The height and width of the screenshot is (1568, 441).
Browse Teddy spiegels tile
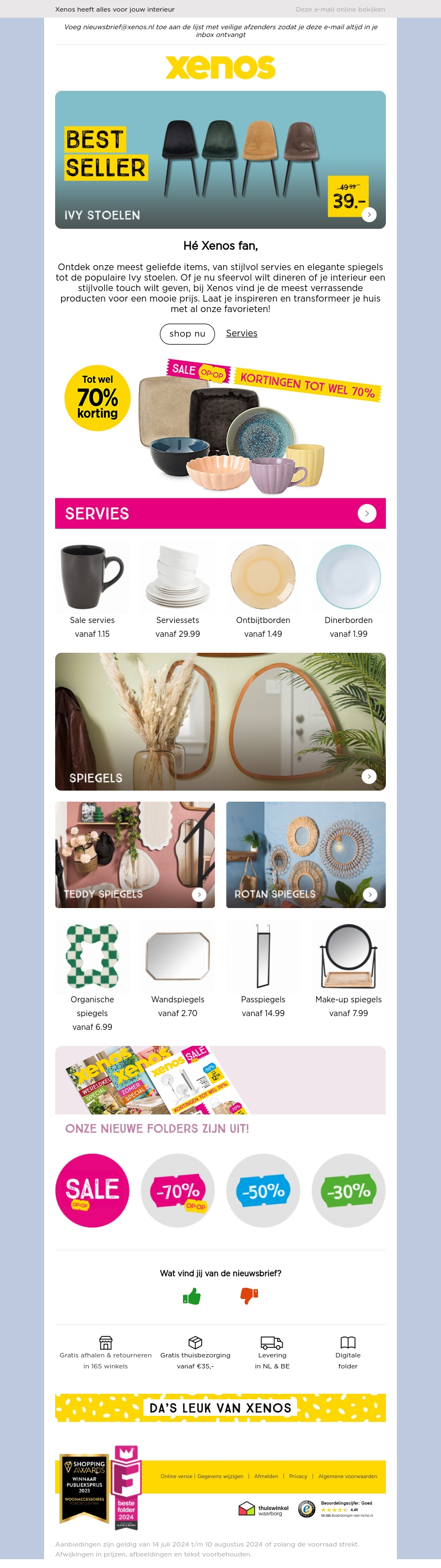point(135,855)
